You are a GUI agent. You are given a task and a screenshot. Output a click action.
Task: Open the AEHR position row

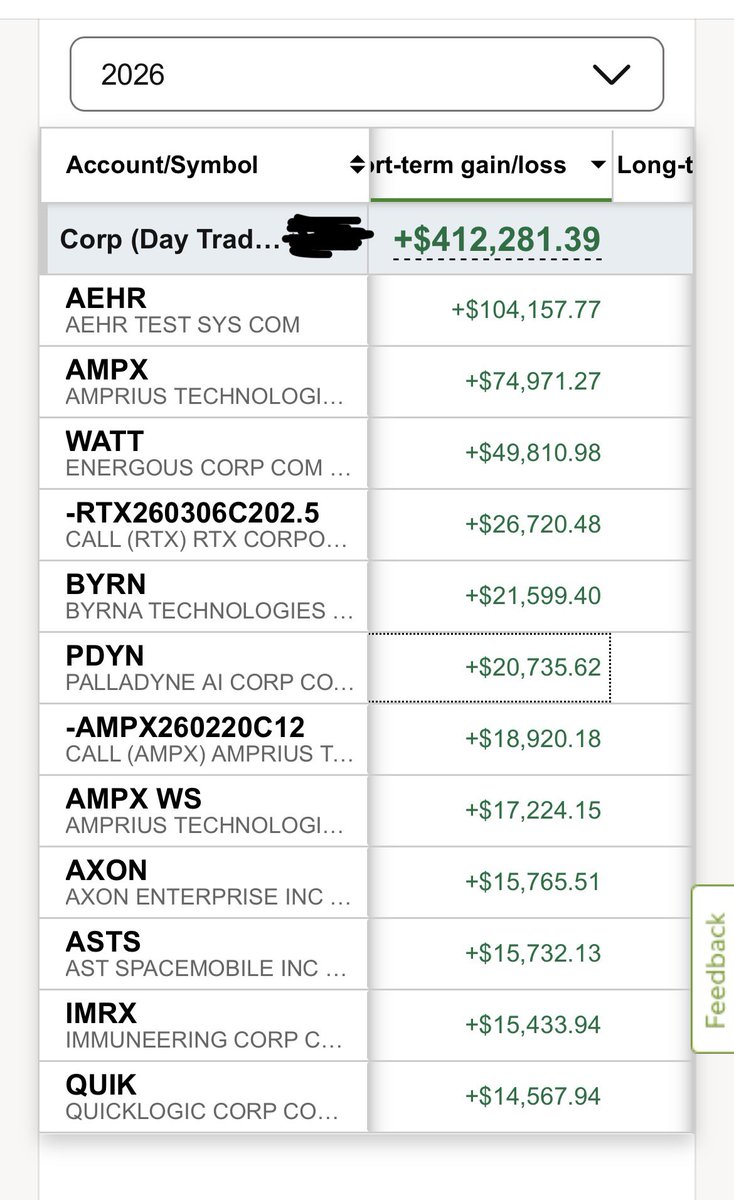pos(365,311)
